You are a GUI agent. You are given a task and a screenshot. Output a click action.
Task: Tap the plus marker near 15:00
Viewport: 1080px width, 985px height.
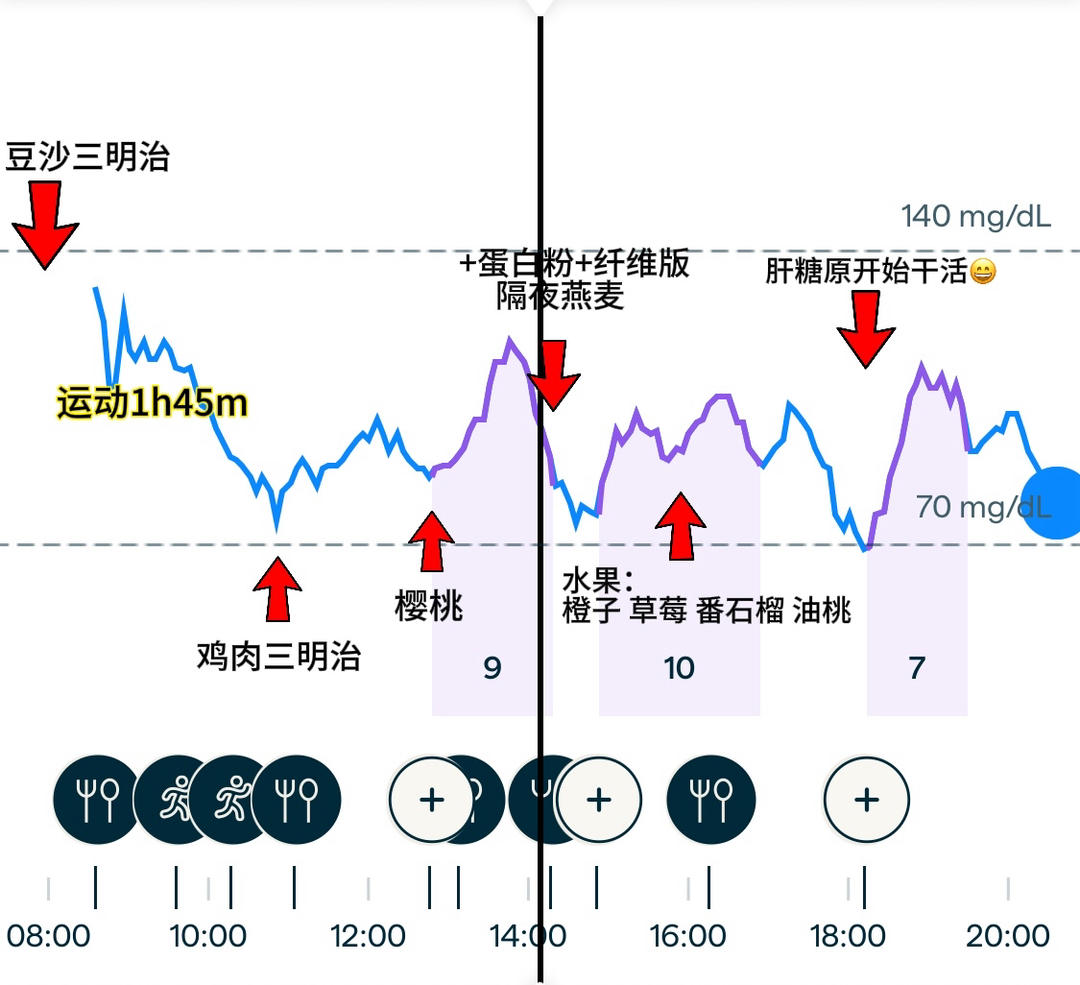598,800
